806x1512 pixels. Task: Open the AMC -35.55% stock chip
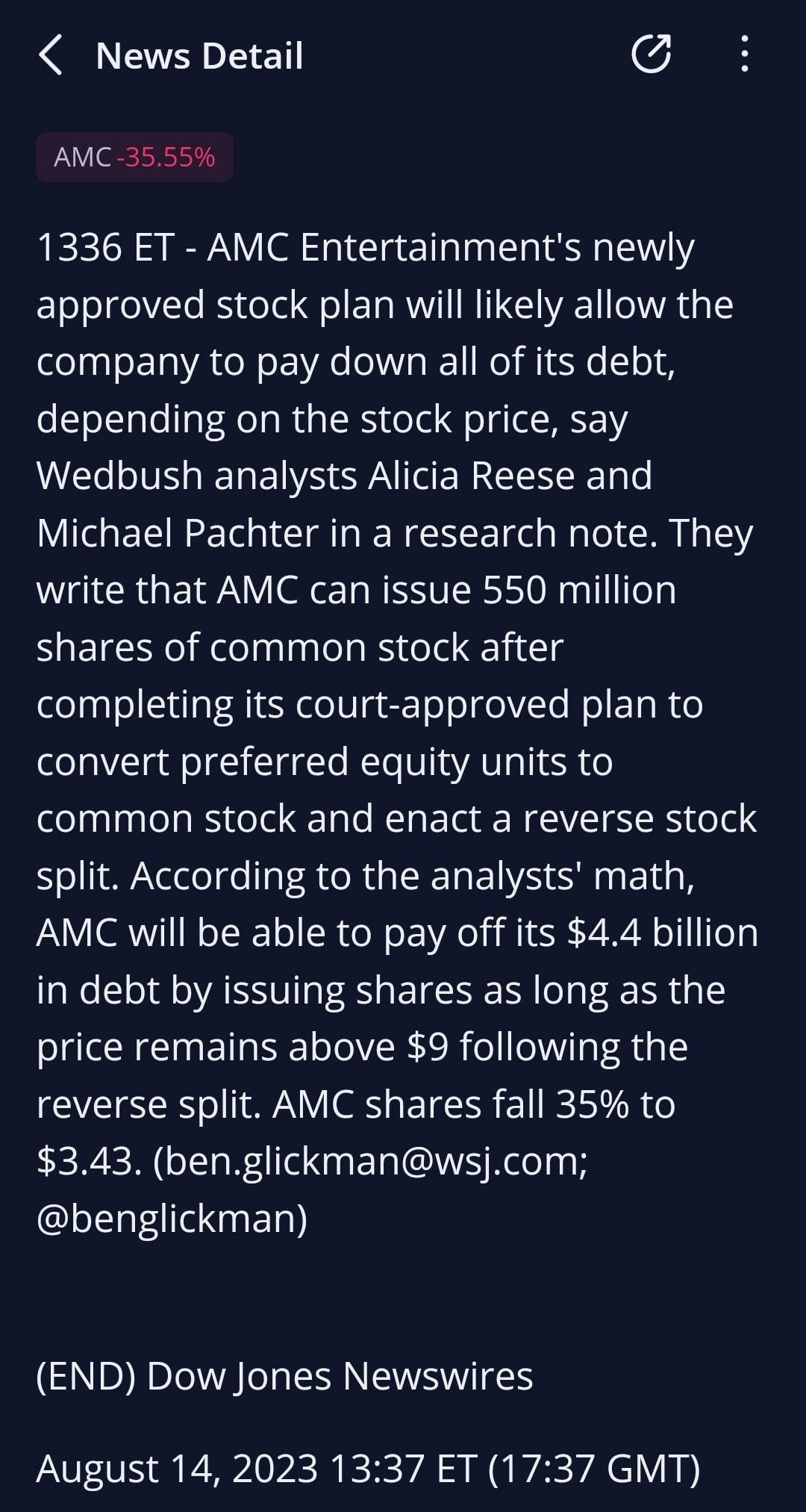pyautogui.click(x=134, y=158)
